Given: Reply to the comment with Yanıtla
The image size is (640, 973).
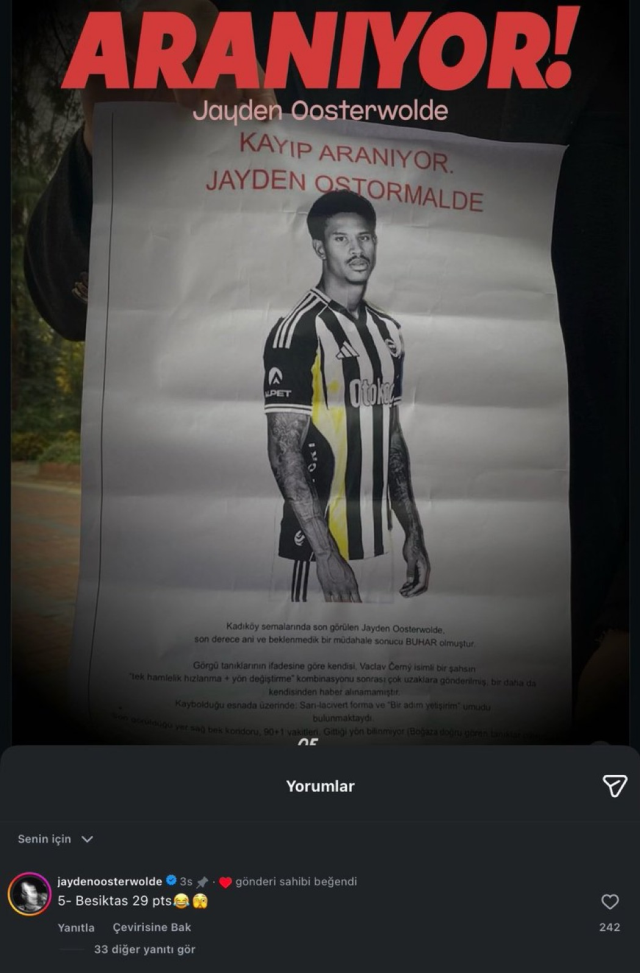Looking at the screenshot, I should click(x=76, y=927).
